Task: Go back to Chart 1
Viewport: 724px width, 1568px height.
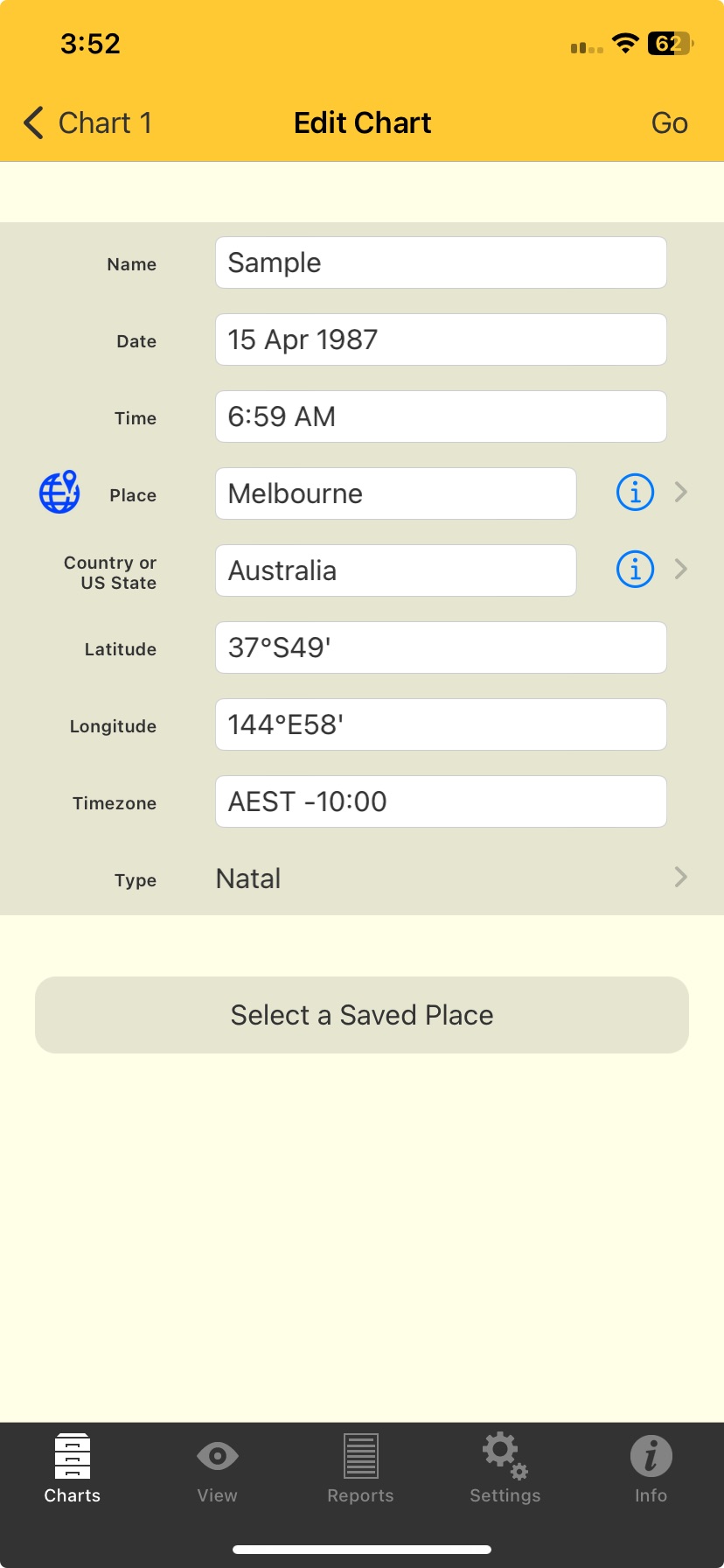Action: click(87, 123)
